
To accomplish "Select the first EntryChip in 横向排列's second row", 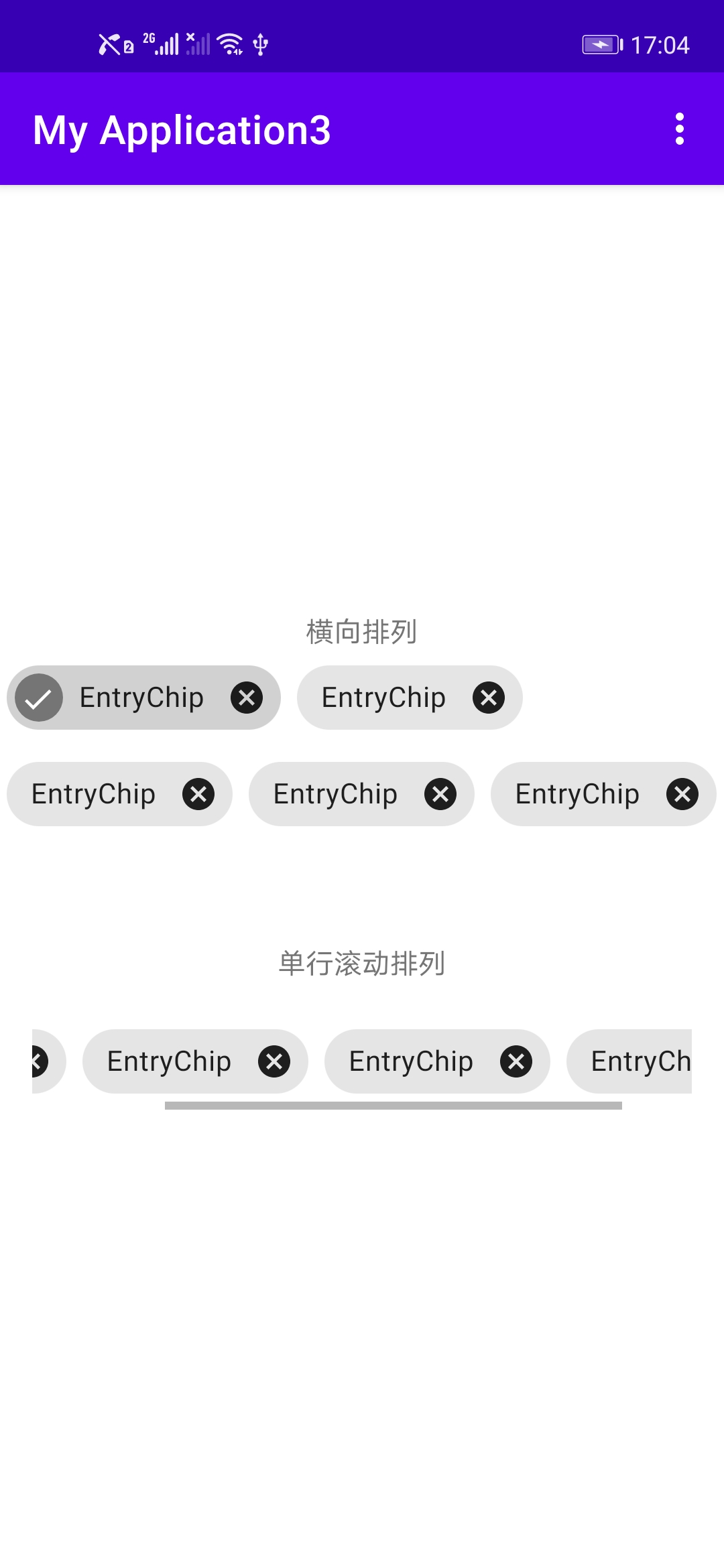I will (x=94, y=794).
